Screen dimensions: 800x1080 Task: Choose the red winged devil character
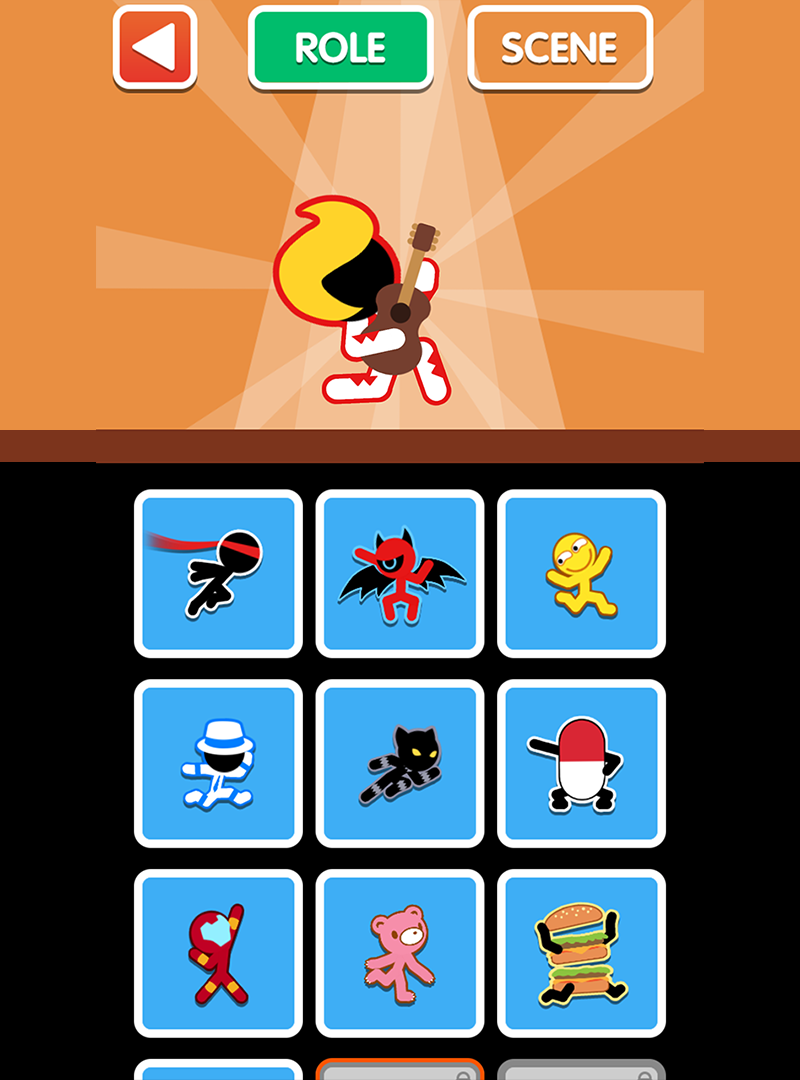point(400,573)
